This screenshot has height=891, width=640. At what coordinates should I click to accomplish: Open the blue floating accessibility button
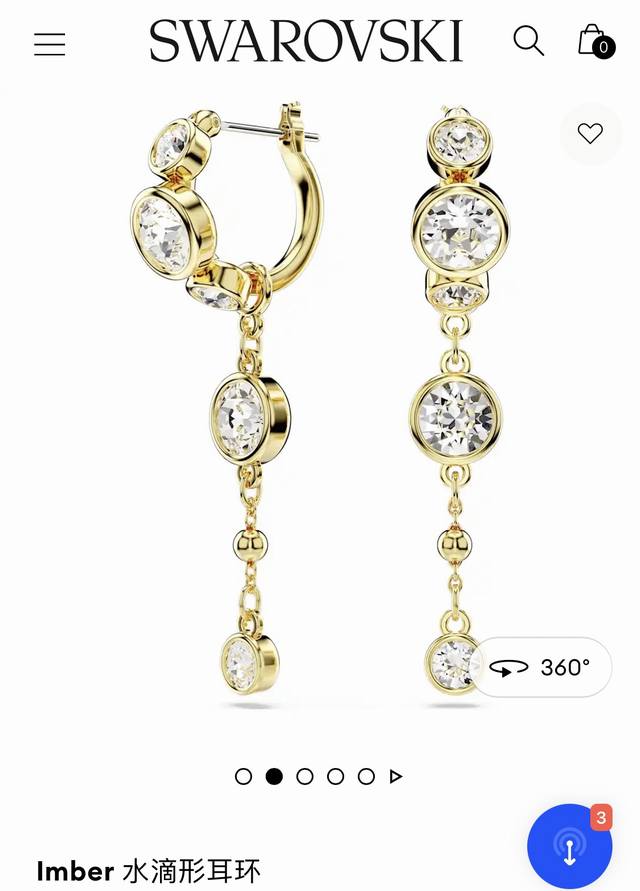click(569, 846)
